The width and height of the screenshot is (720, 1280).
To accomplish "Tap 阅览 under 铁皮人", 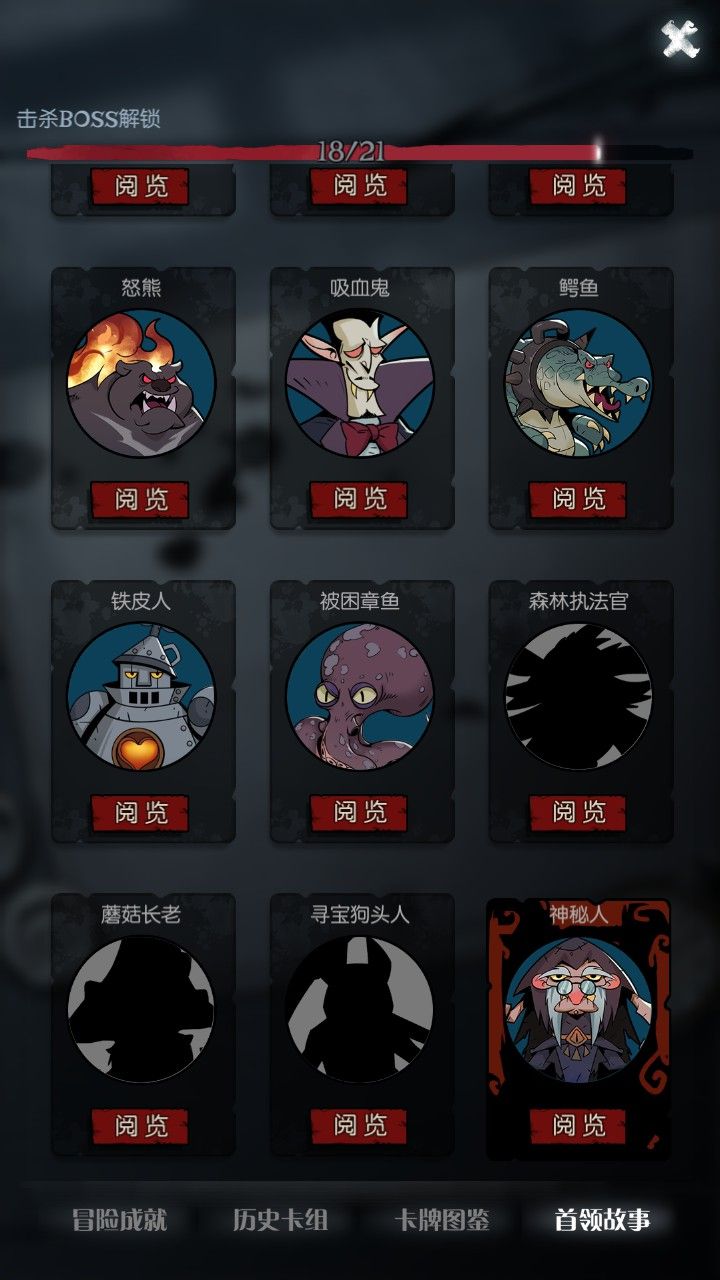I will 140,812.
